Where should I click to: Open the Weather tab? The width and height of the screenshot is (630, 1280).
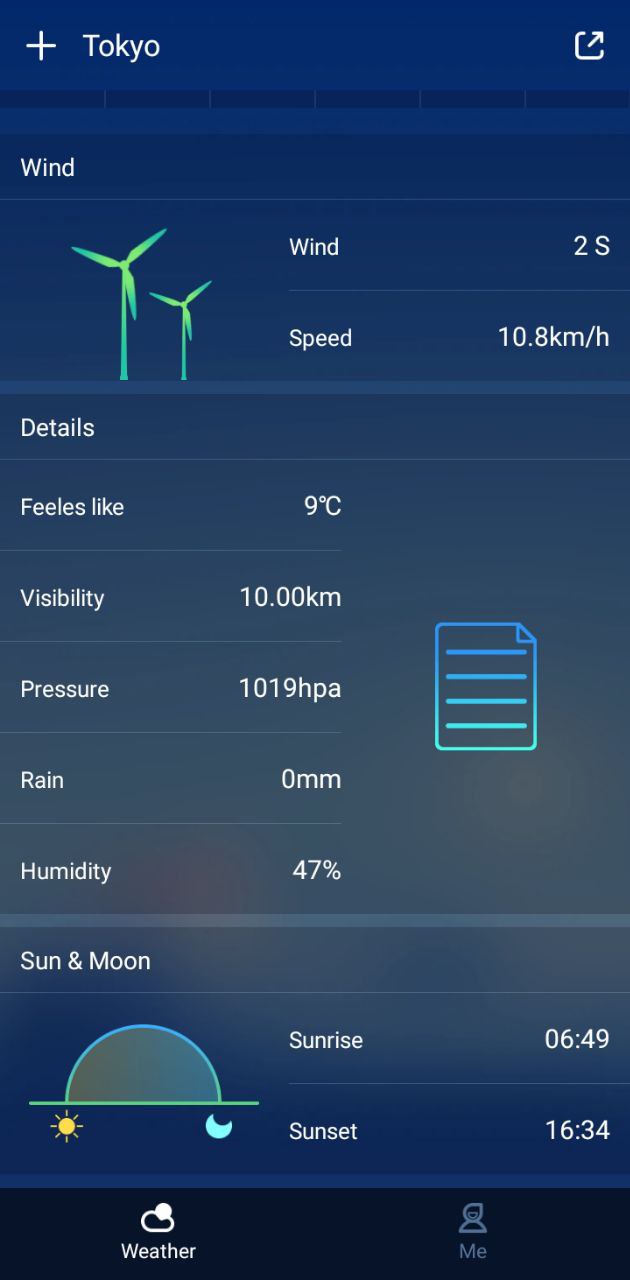click(x=158, y=1232)
